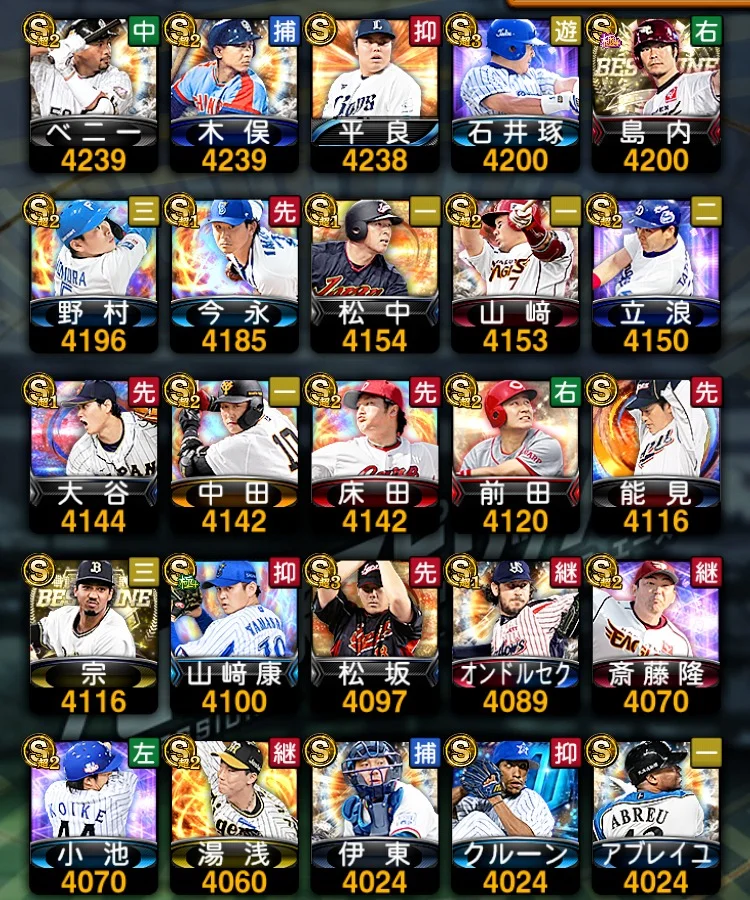750x900 pixels.
Task: View the 松坂 pitcher card
Action: (x=374, y=632)
